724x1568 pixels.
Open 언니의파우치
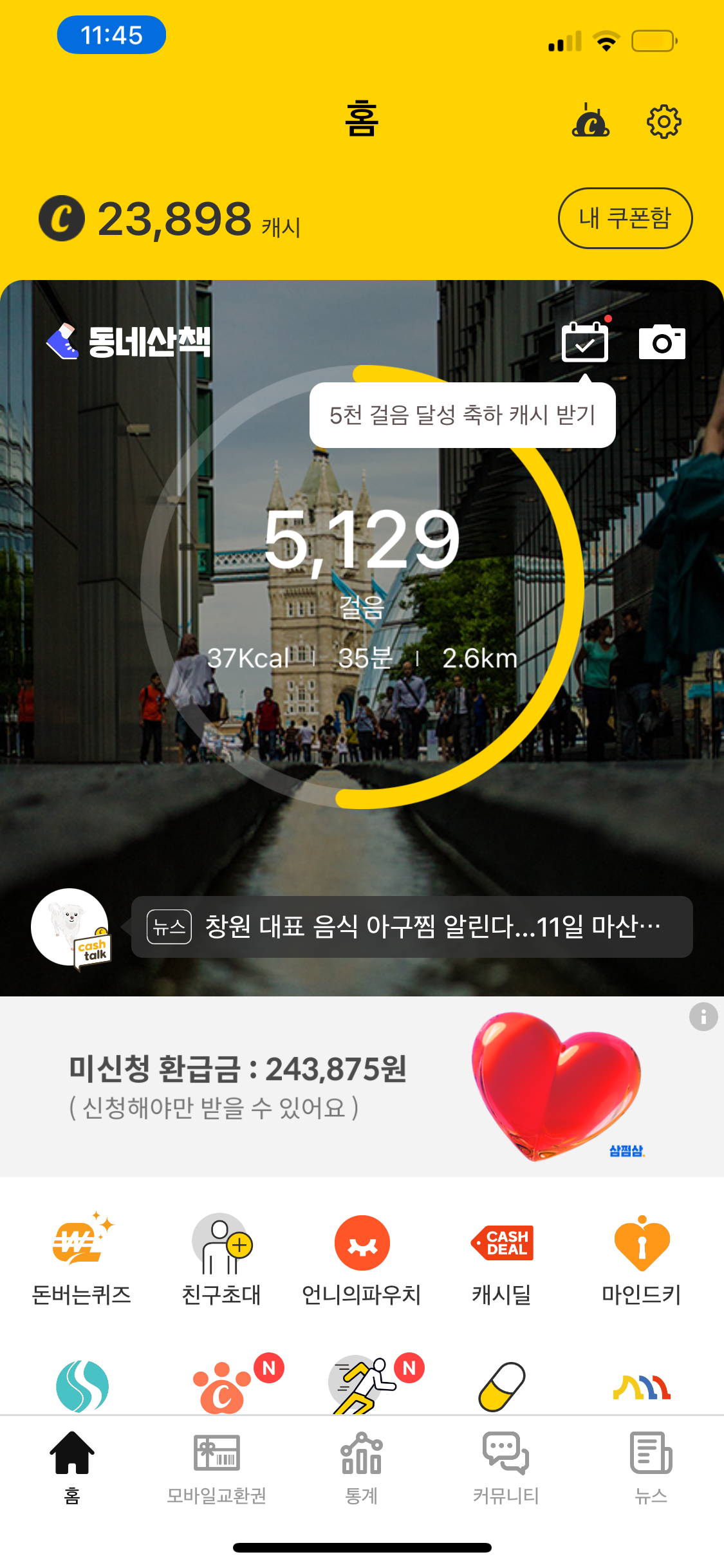click(x=362, y=1258)
